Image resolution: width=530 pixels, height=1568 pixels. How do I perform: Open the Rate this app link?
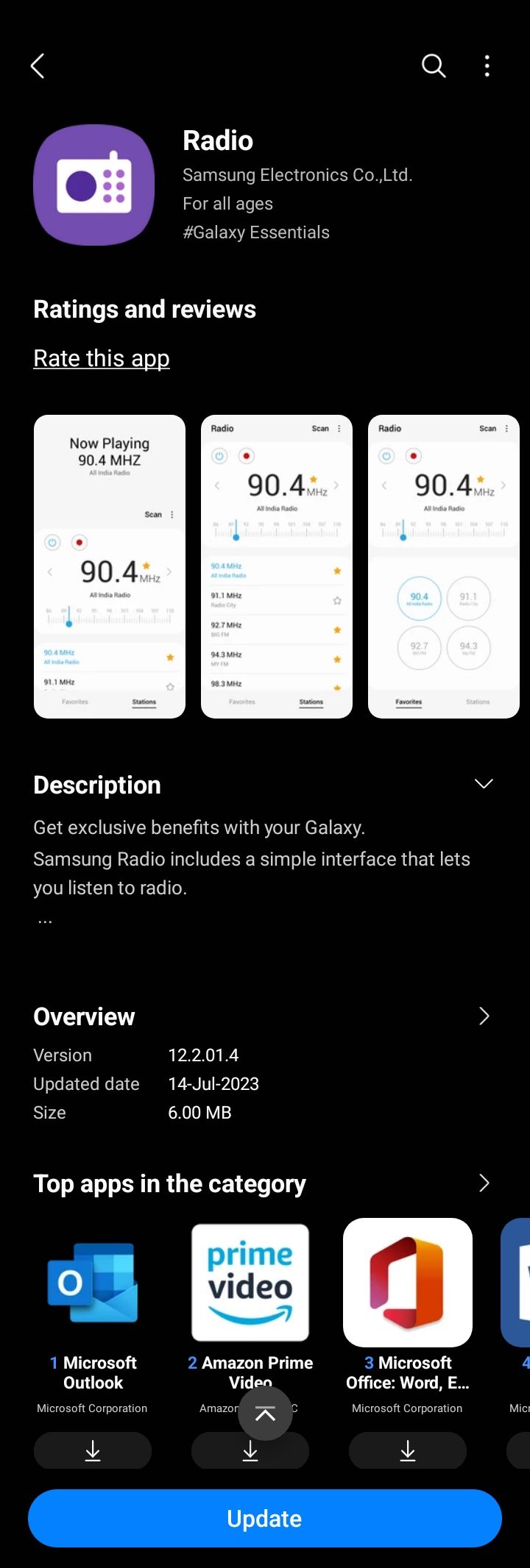(x=101, y=358)
